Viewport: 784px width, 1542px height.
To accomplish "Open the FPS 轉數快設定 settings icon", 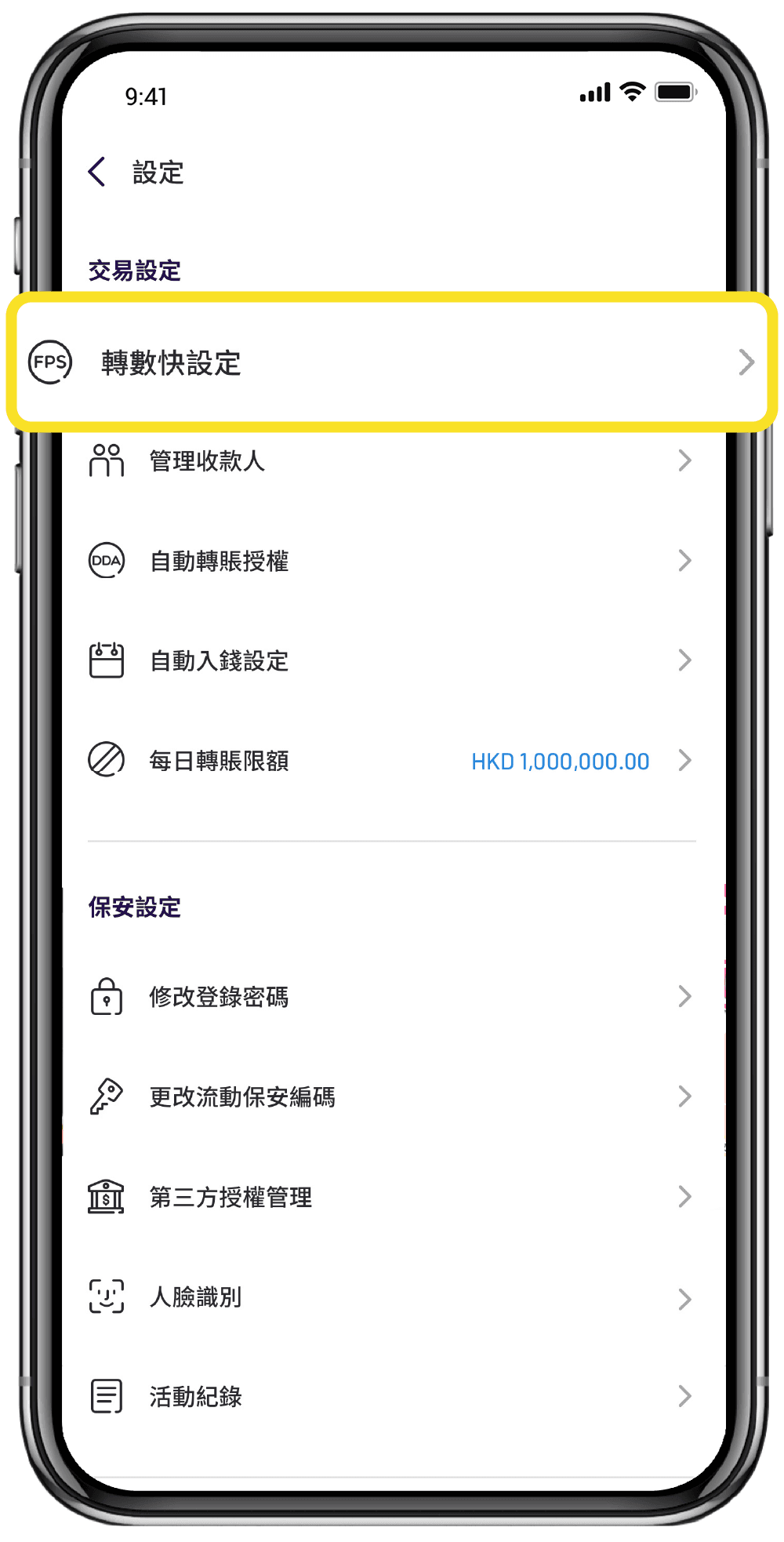I will click(x=50, y=362).
